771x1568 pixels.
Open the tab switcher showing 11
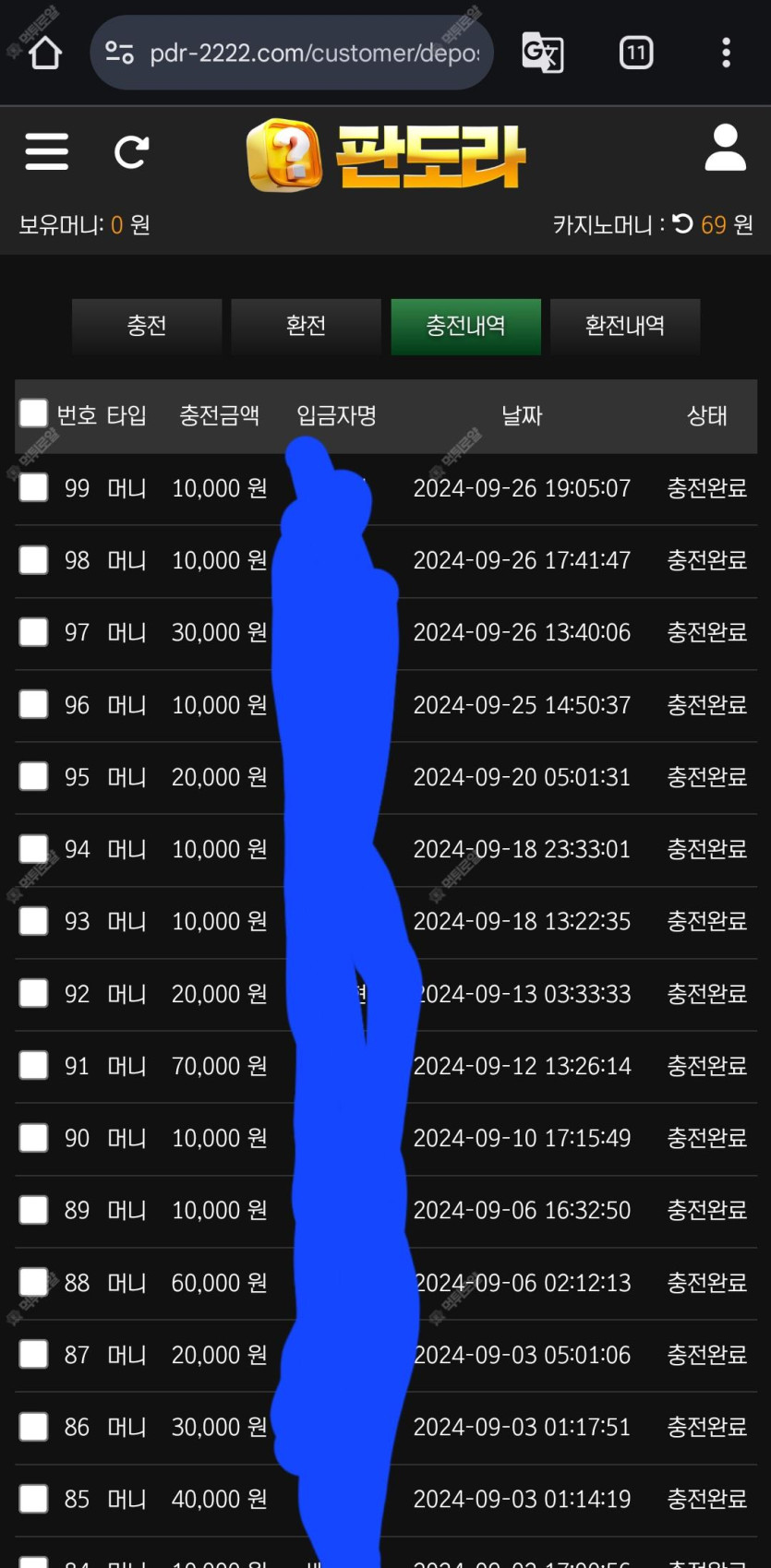click(x=635, y=53)
